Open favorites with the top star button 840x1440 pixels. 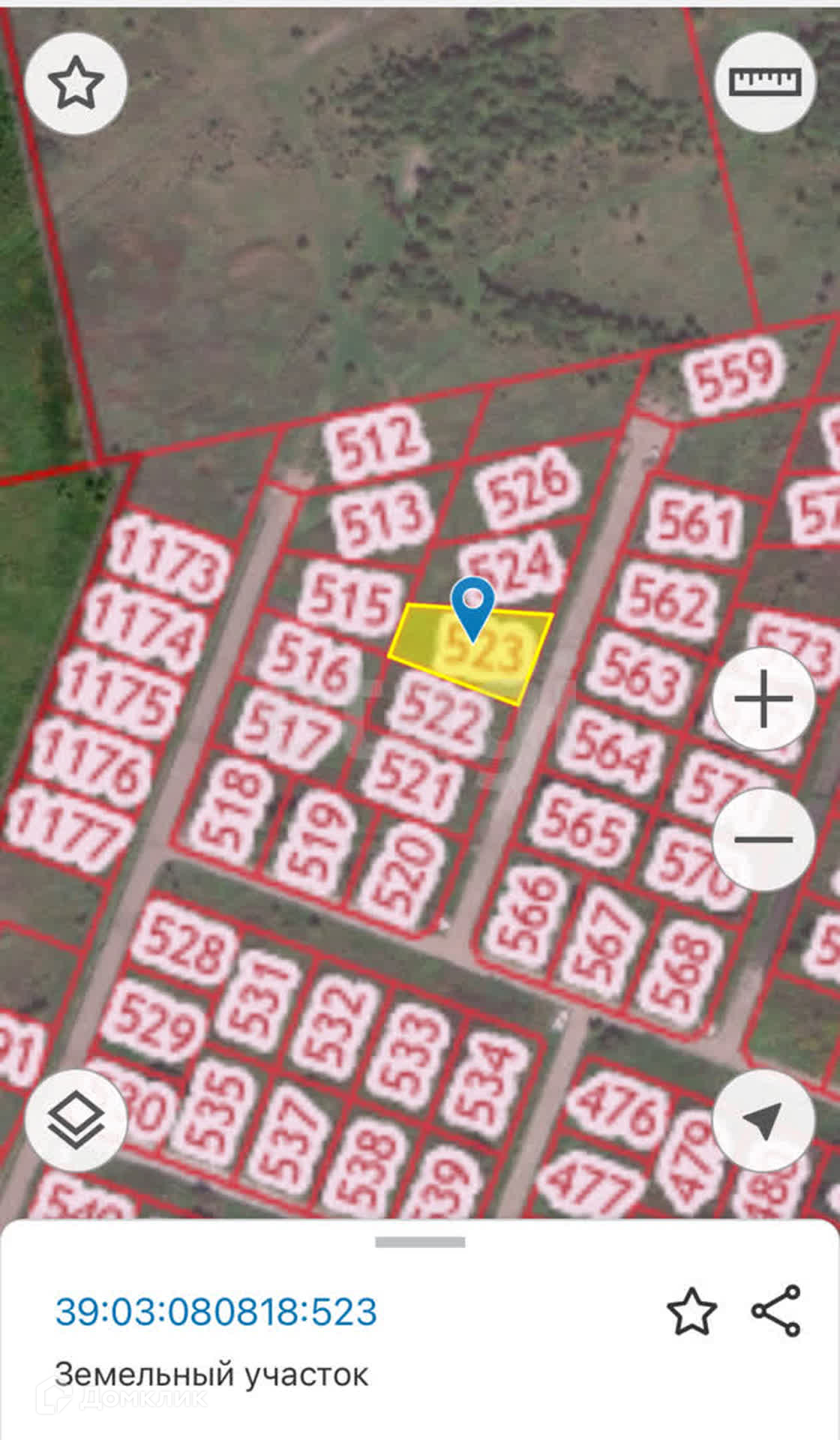click(x=76, y=83)
